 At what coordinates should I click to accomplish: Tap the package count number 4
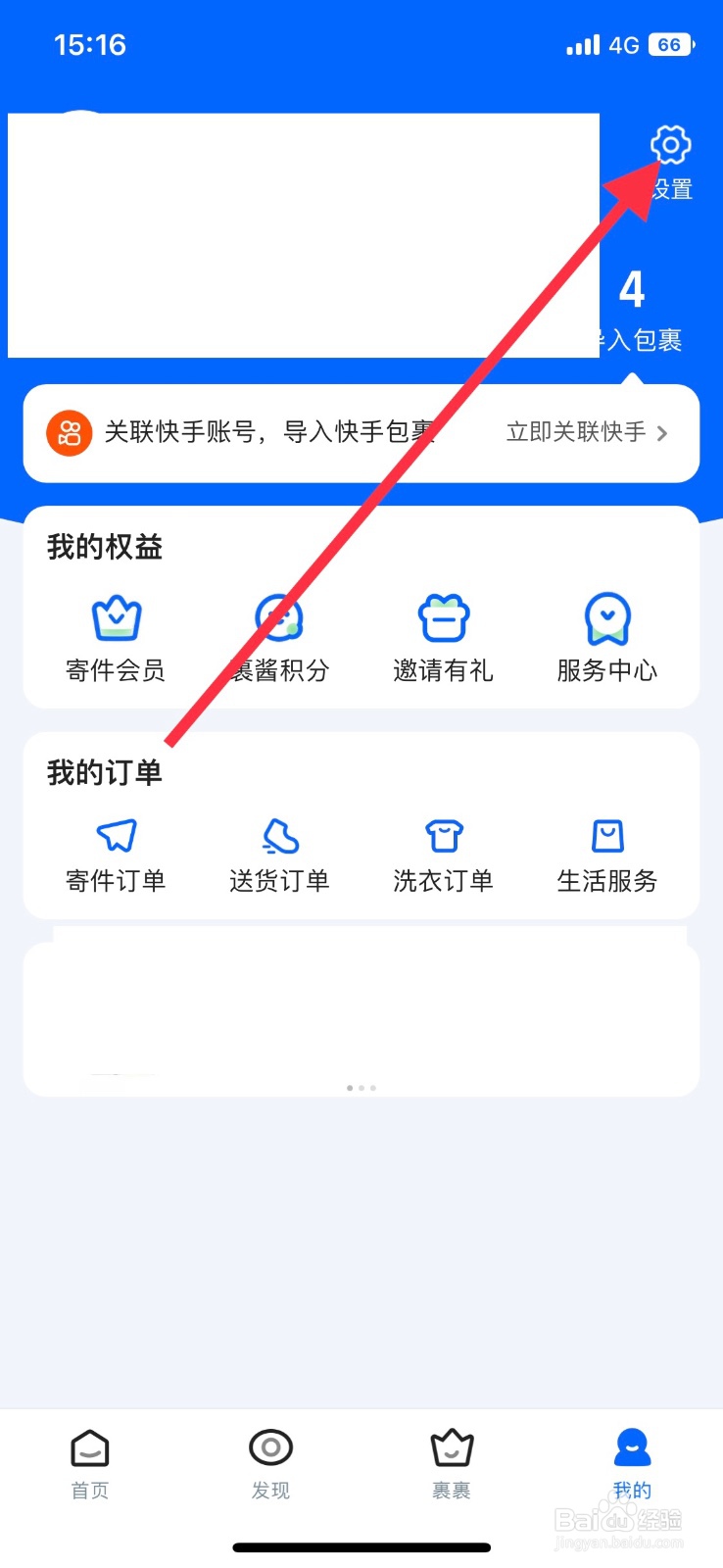pos(633,288)
